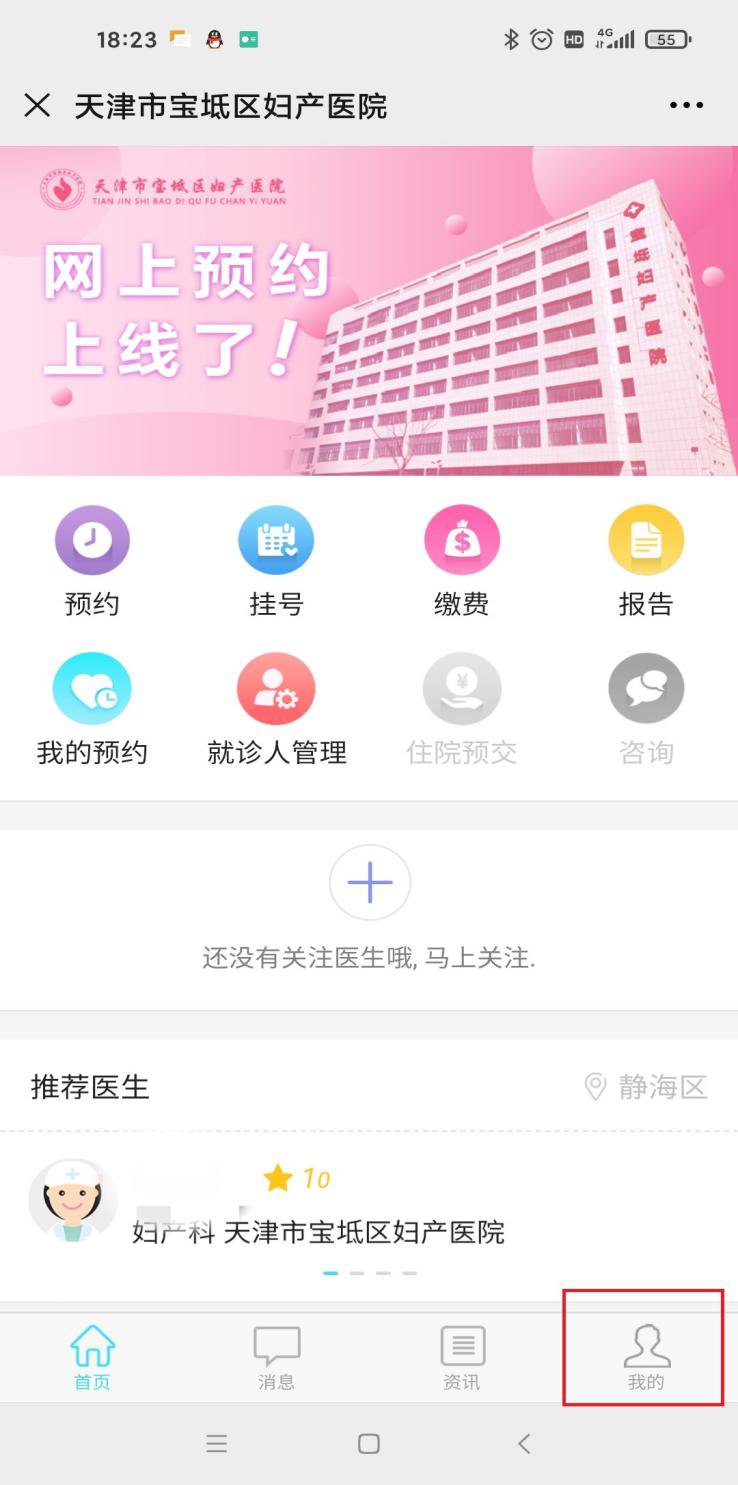Change the 静海区 location
The height and width of the screenshot is (1485, 738).
point(647,1087)
